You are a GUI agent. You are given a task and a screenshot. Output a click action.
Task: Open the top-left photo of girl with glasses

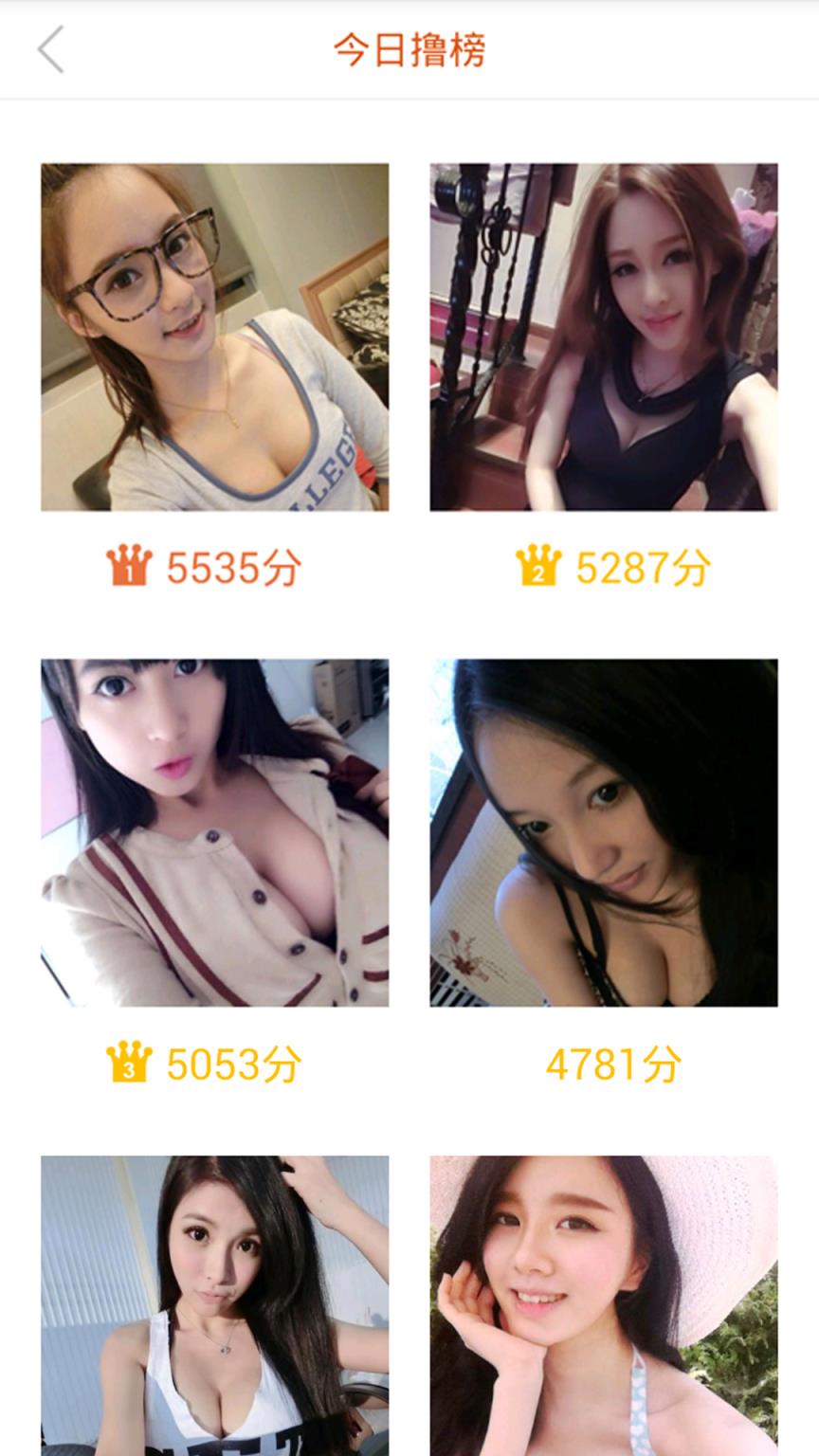point(213,337)
